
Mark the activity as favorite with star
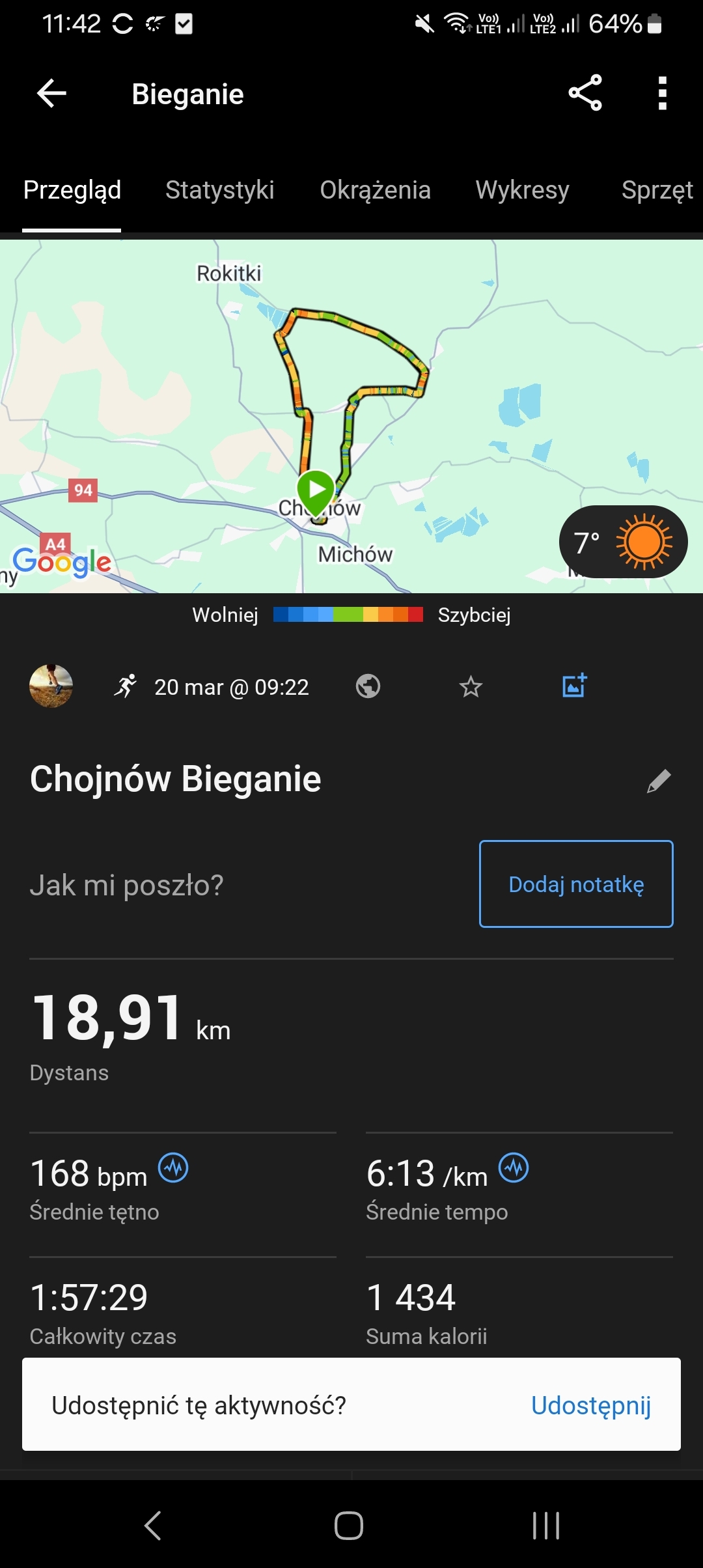pyautogui.click(x=471, y=686)
